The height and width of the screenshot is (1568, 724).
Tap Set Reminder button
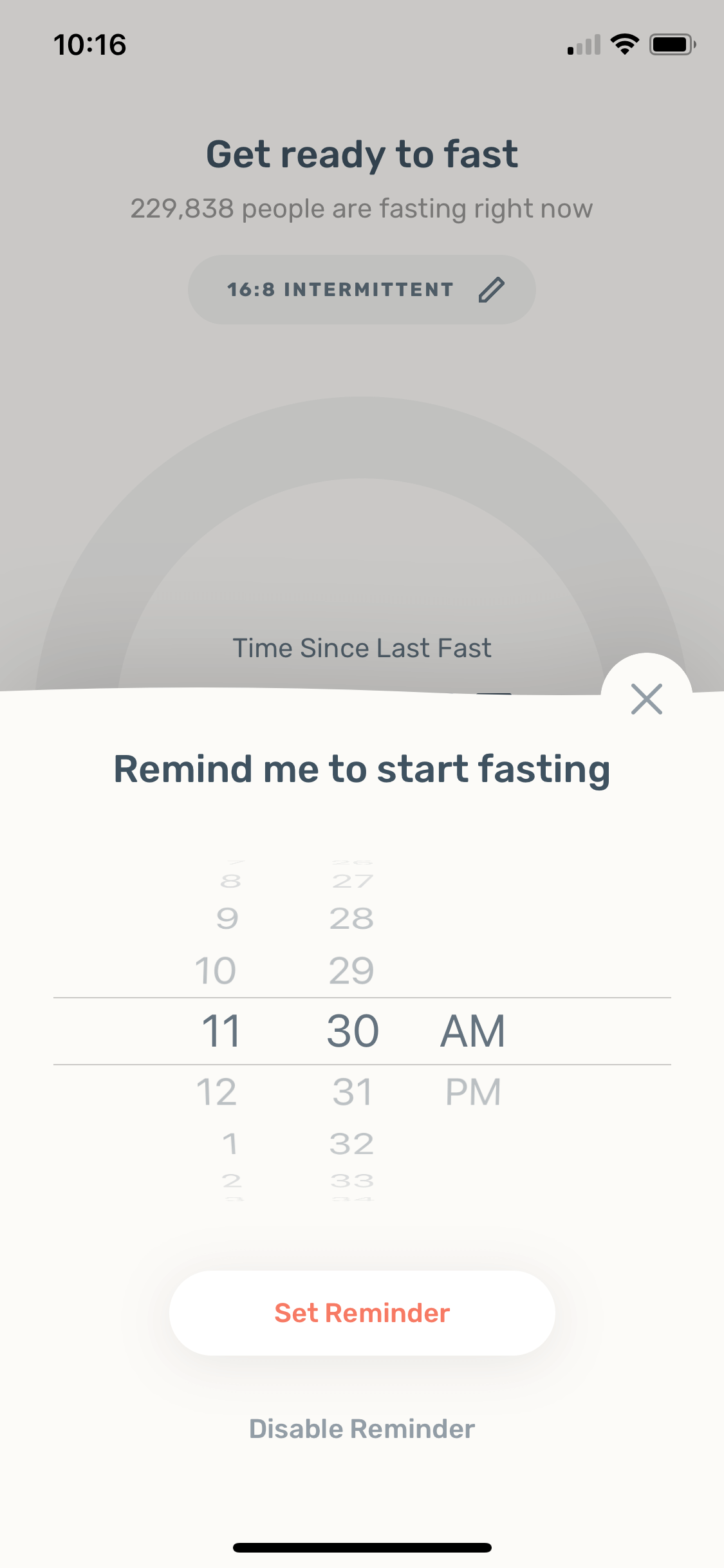(362, 1312)
